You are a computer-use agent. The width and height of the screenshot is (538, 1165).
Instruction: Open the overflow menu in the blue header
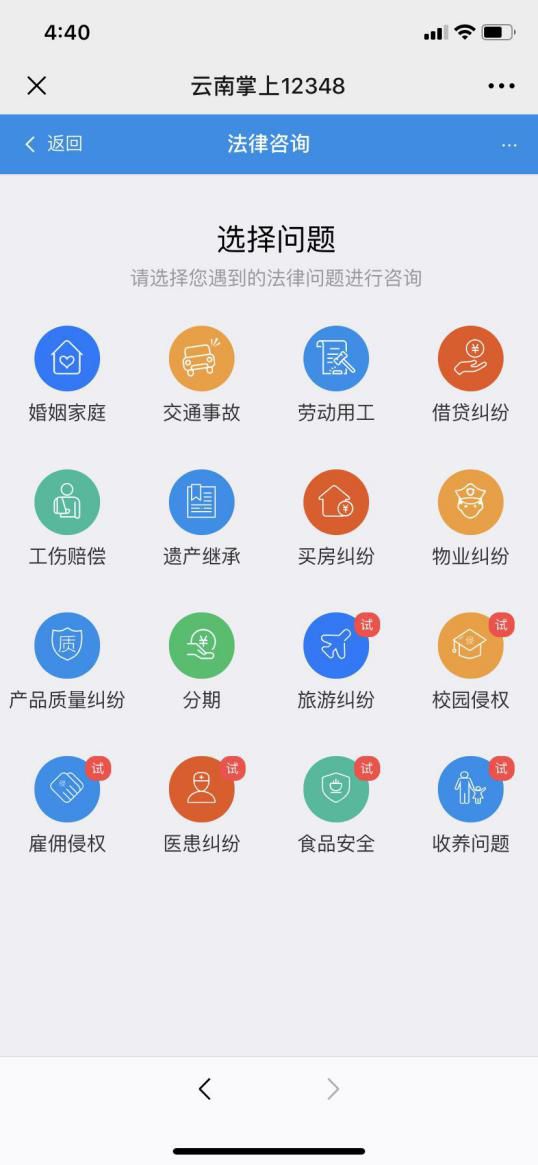pos(509,145)
